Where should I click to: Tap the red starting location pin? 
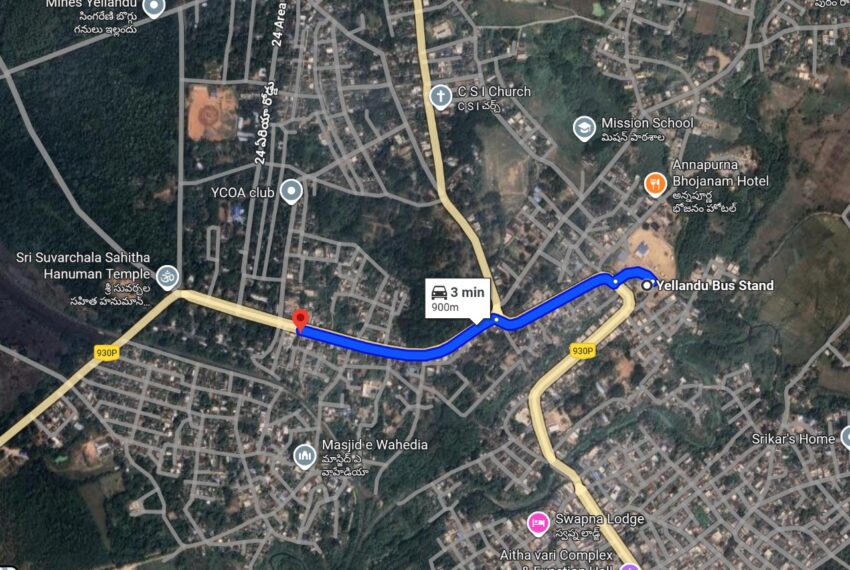click(299, 320)
